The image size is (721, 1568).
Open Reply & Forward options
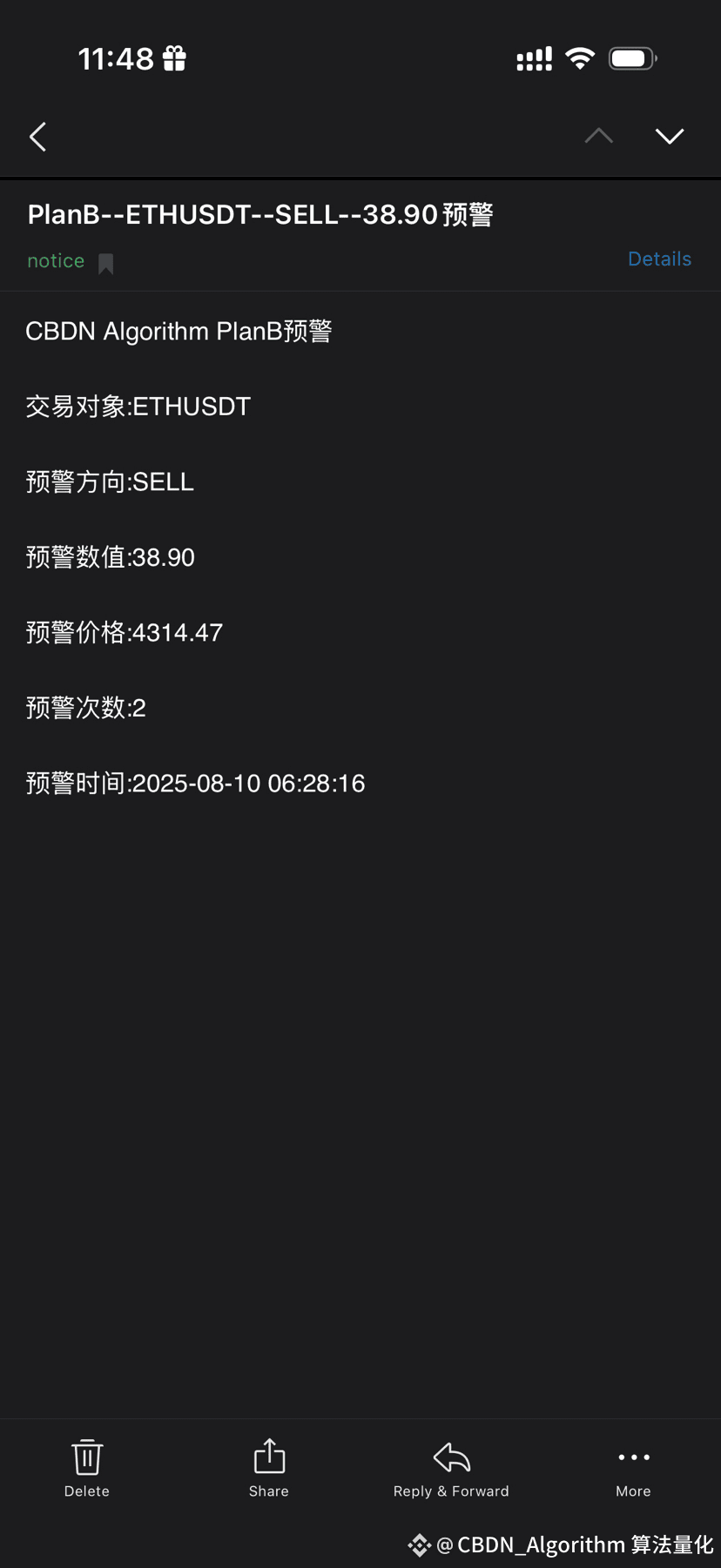[451, 1469]
